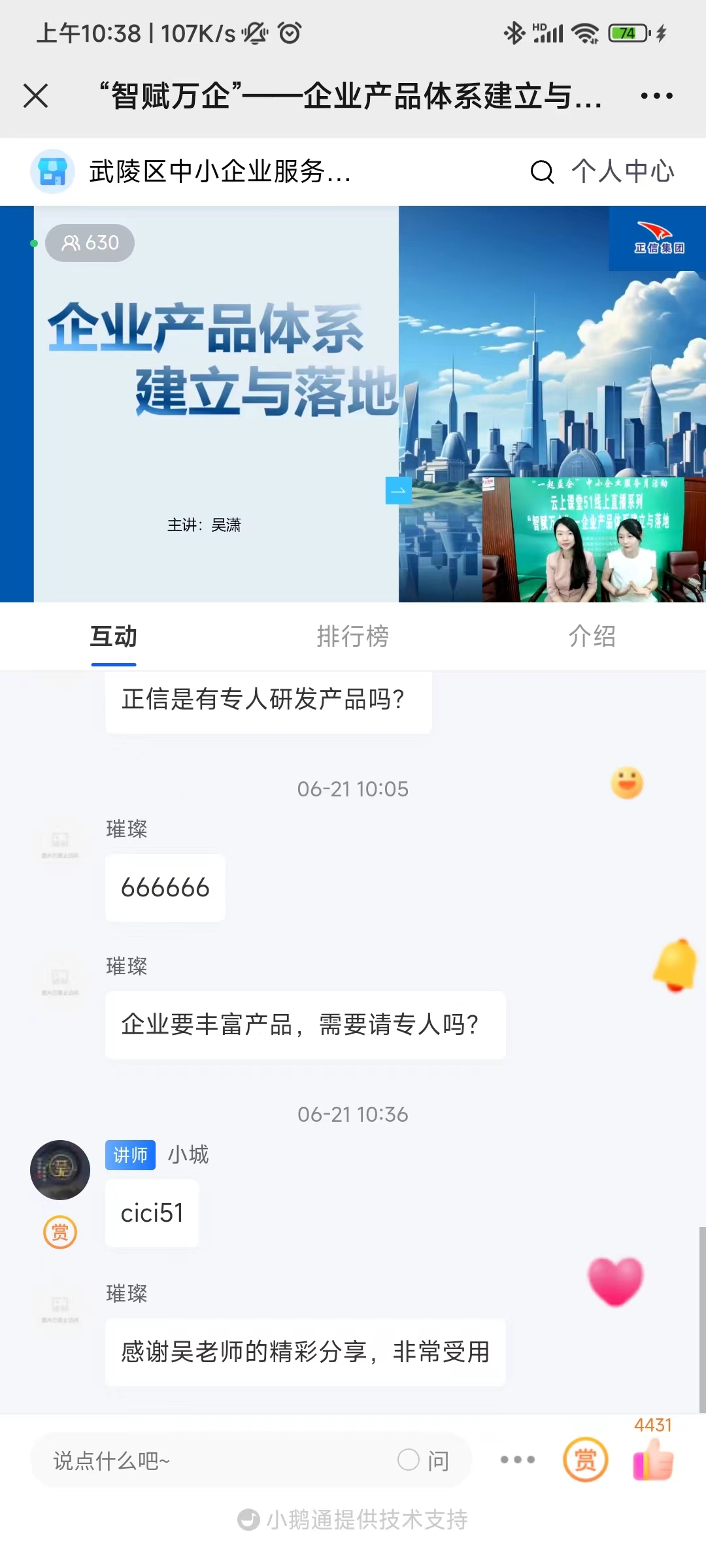
Task: Give a thumbs-up like to the stream
Action: 653,1460
